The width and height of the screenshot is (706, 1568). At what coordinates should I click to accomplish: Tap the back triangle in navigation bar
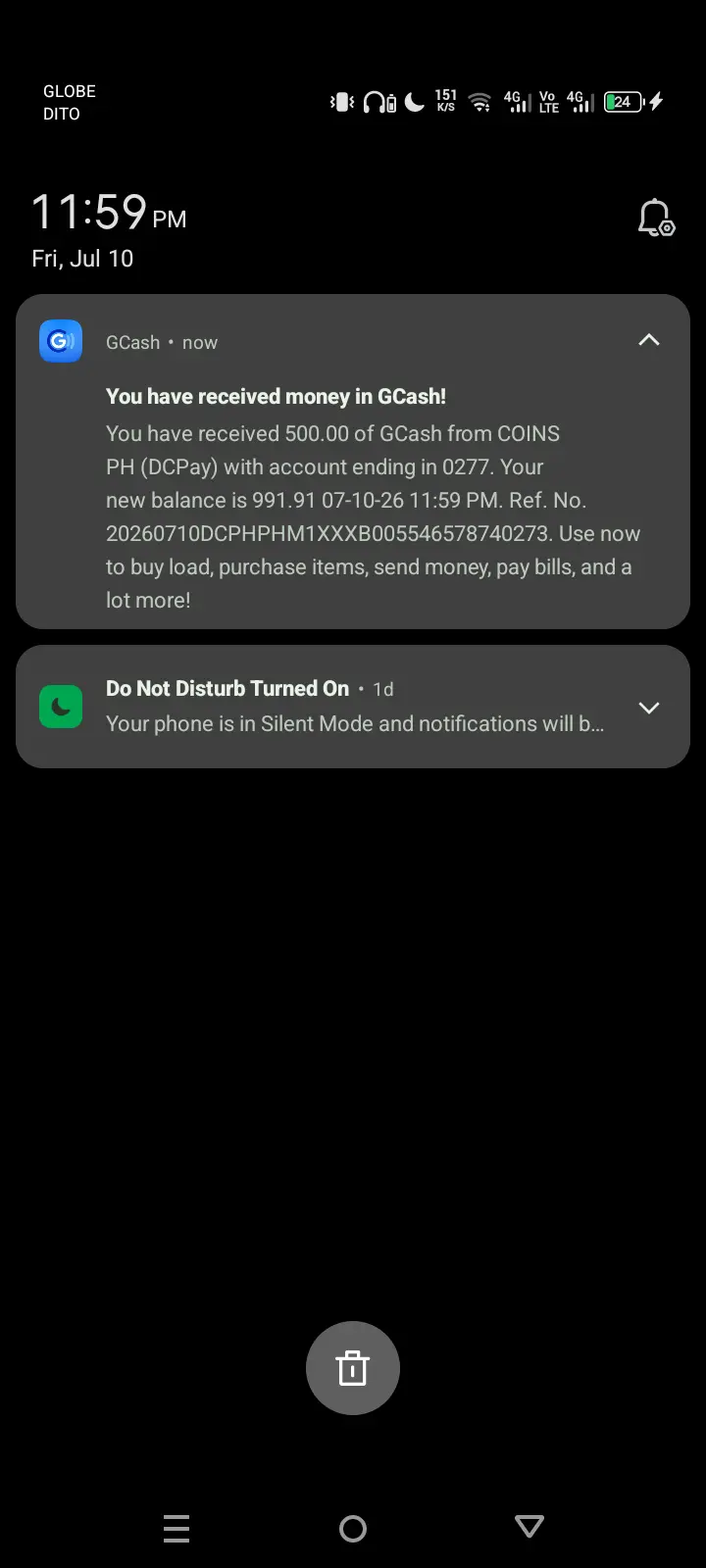tap(529, 1527)
